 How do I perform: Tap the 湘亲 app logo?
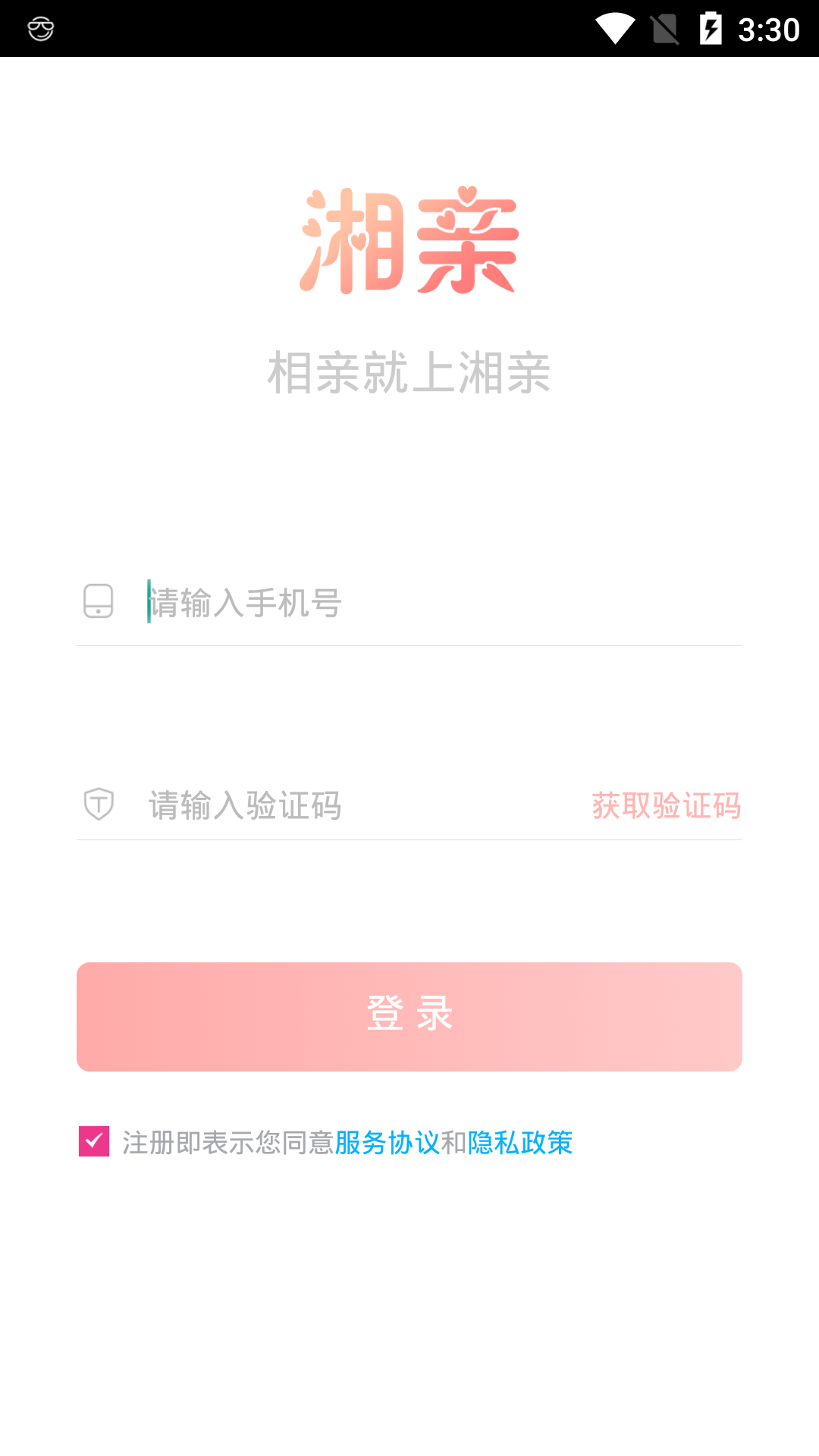click(x=409, y=241)
